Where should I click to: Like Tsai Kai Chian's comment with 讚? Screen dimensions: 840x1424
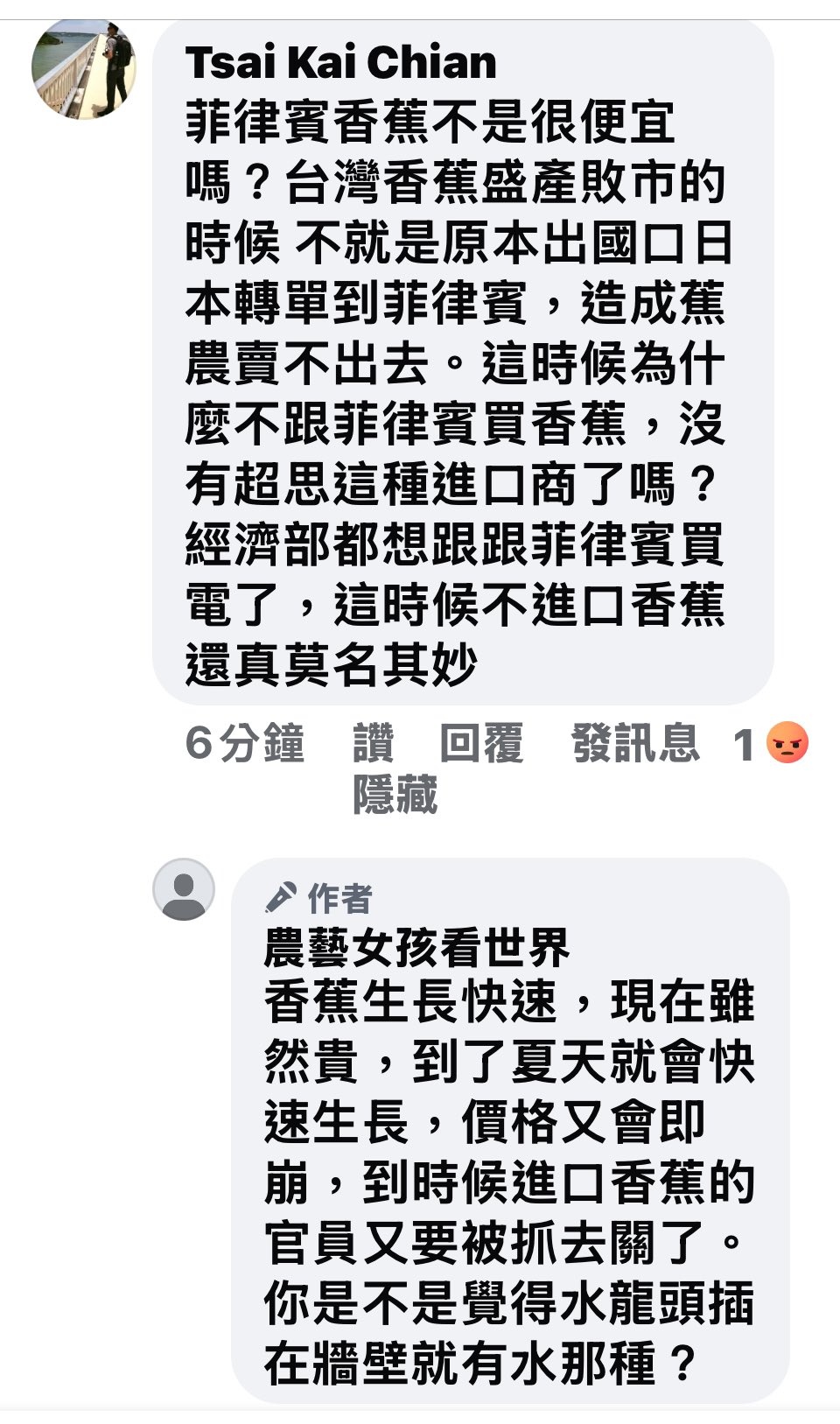point(374,744)
